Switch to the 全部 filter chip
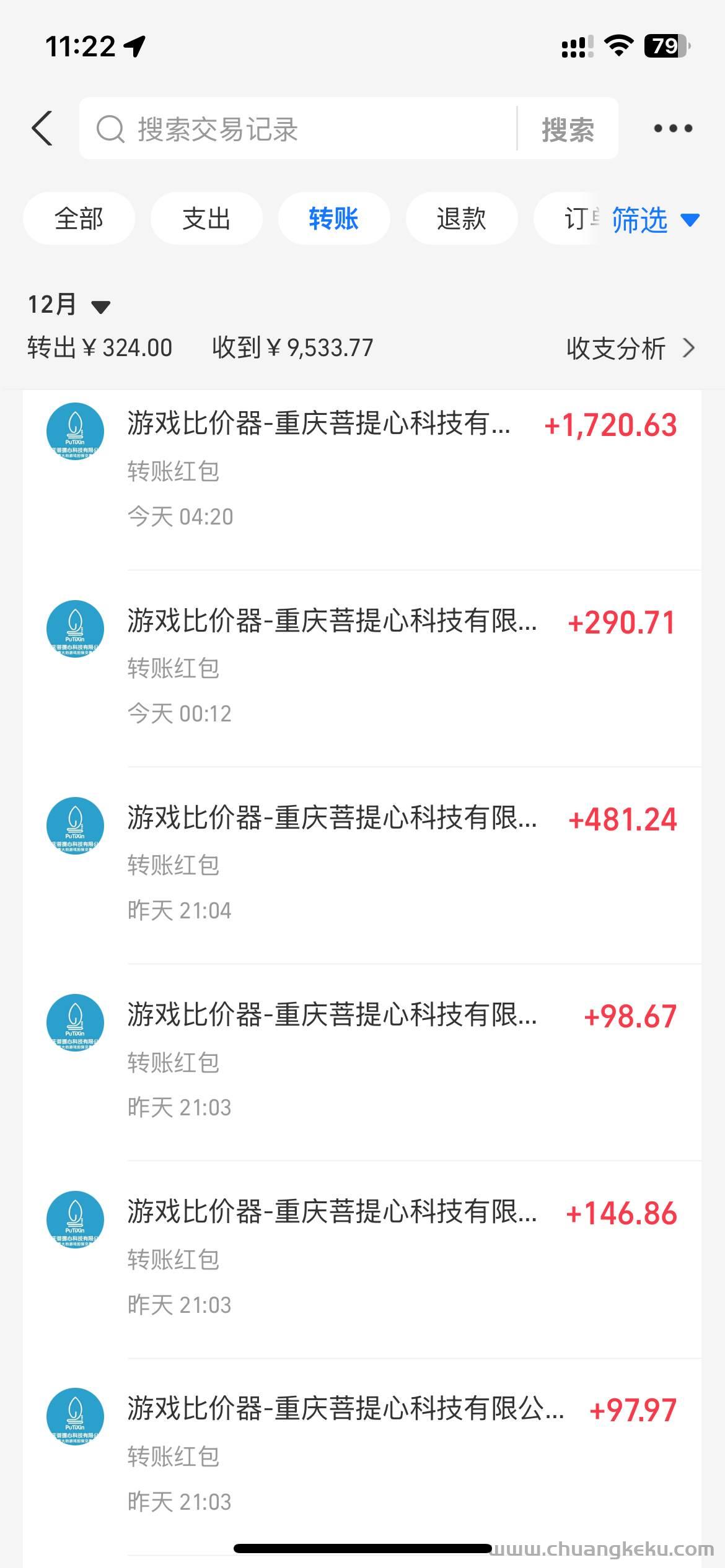 click(79, 219)
